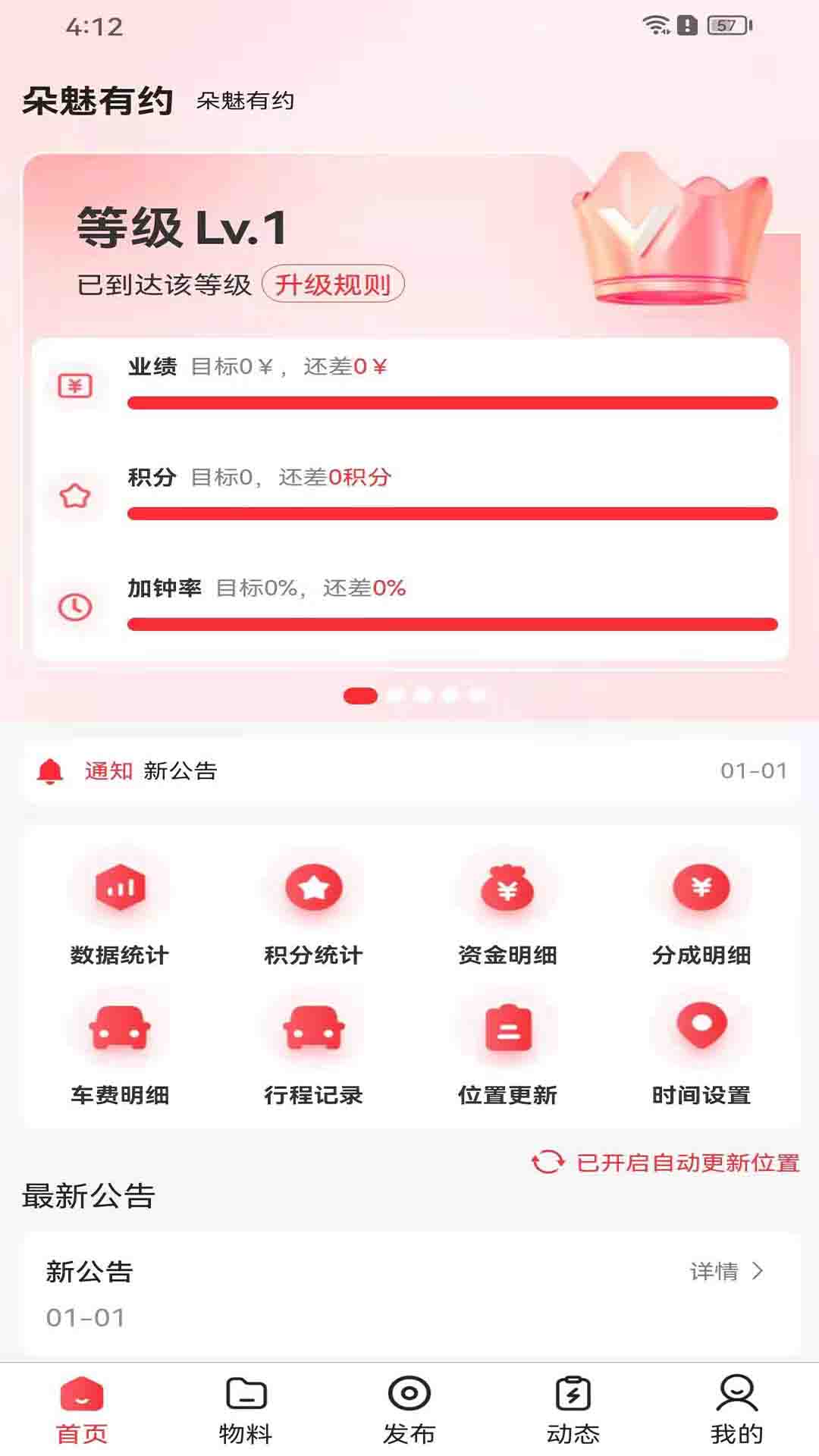This screenshot has height=1456, width=819.
Task: Open the 通知 新公告 notice row
Action: pyautogui.click(x=409, y=771)
